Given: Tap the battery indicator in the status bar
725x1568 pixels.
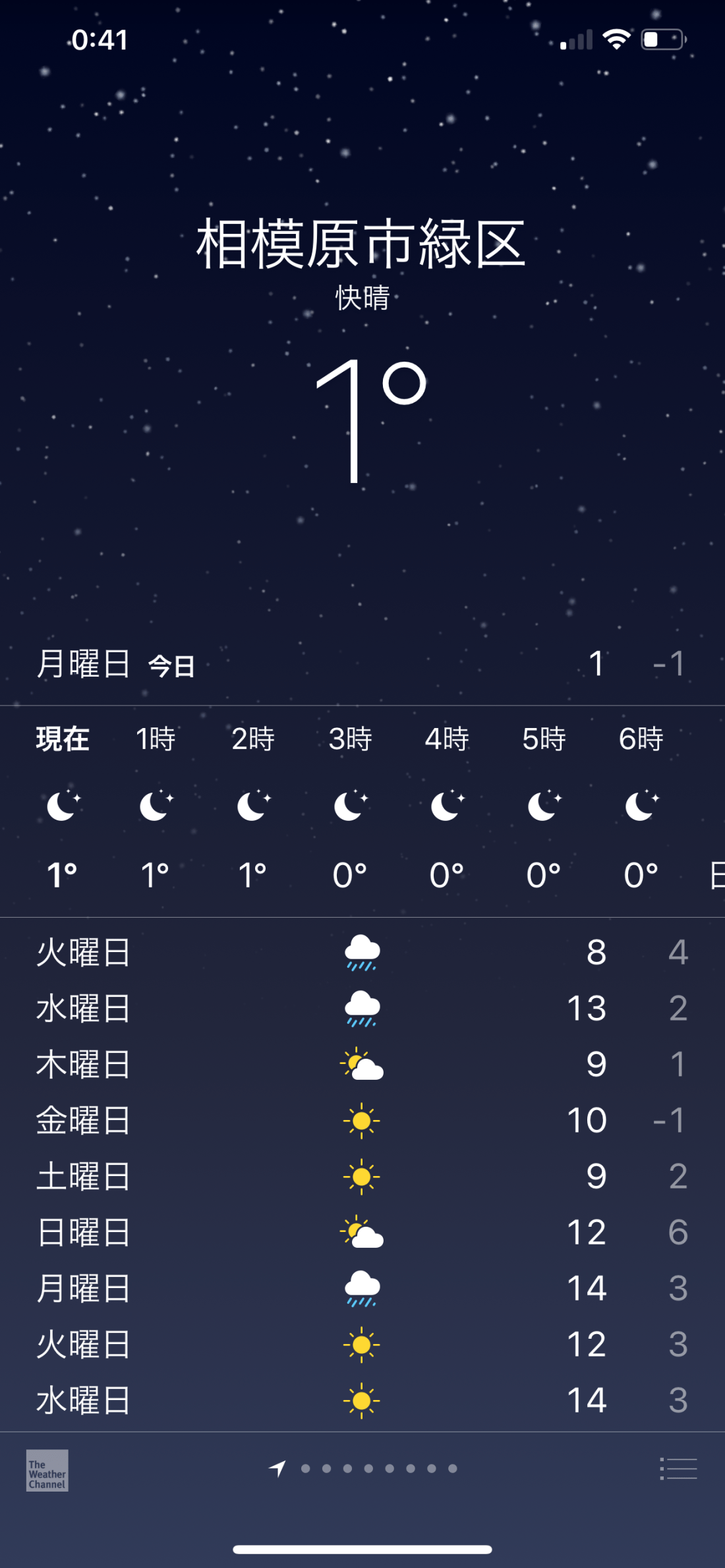Looking at the screenshot, I should pos(662,40).
